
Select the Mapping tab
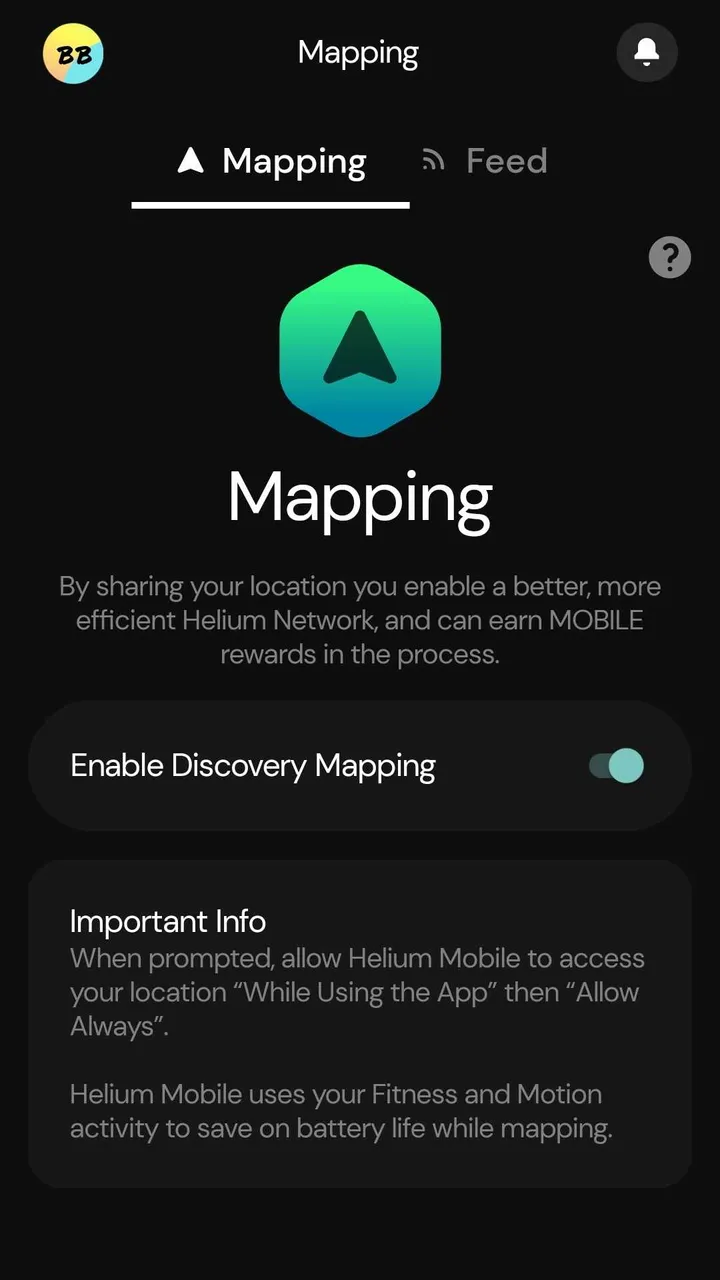coord(271,161)
